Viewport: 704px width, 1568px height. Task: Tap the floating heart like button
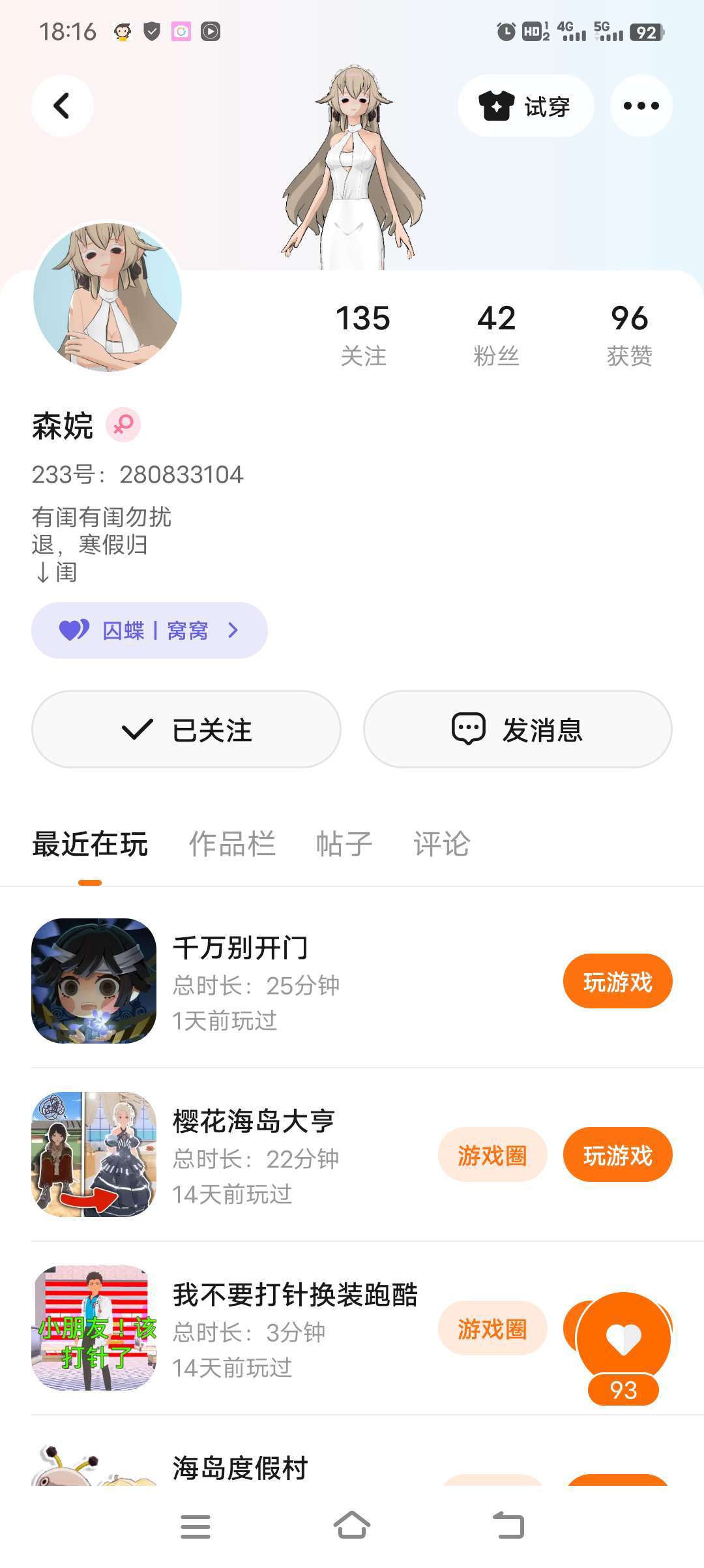pos(624,1338)
